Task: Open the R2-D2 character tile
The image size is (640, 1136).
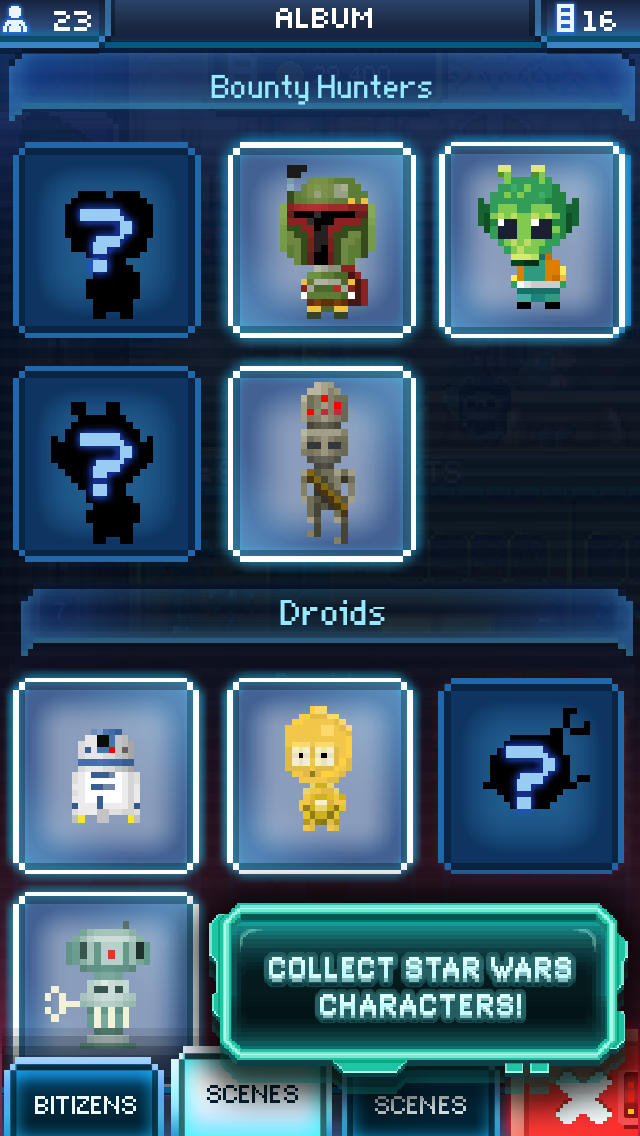Action: tap(106, 775)
